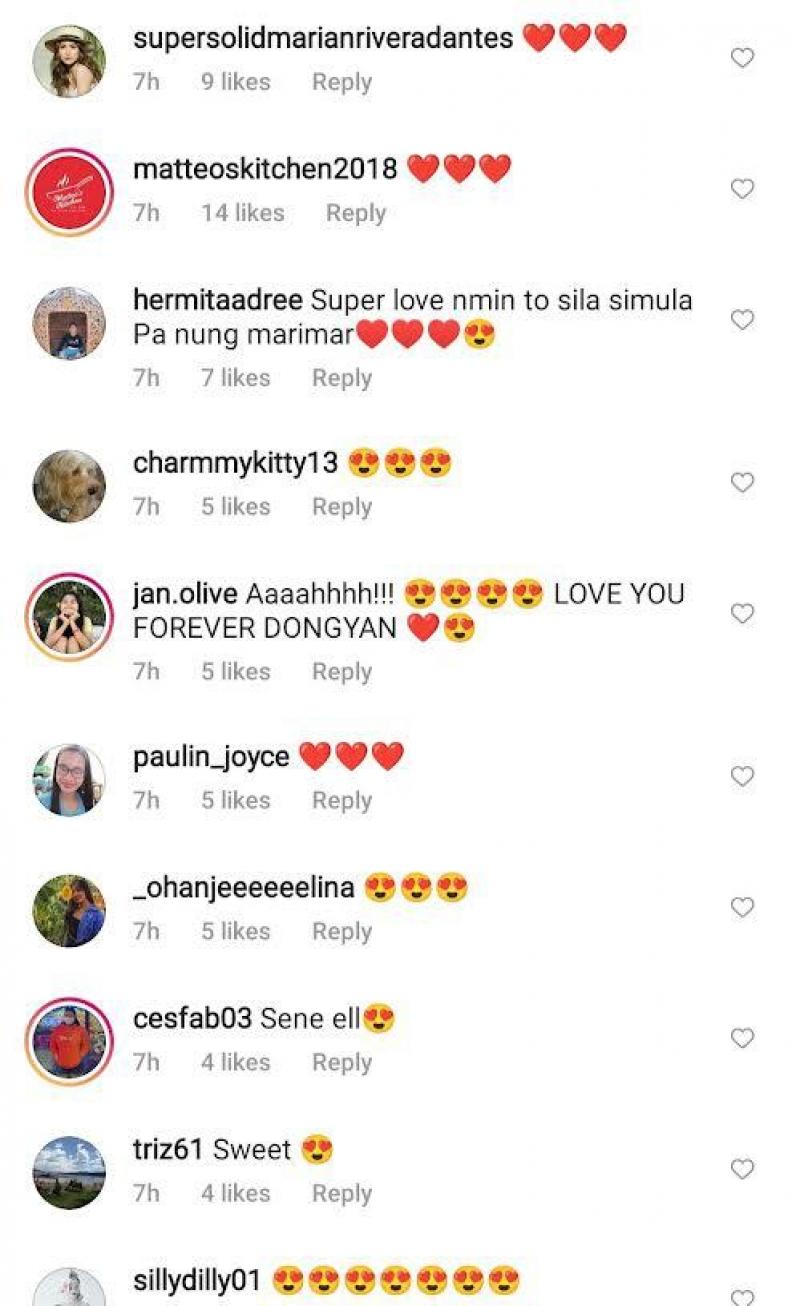Like jan.olive's comment

742,613
